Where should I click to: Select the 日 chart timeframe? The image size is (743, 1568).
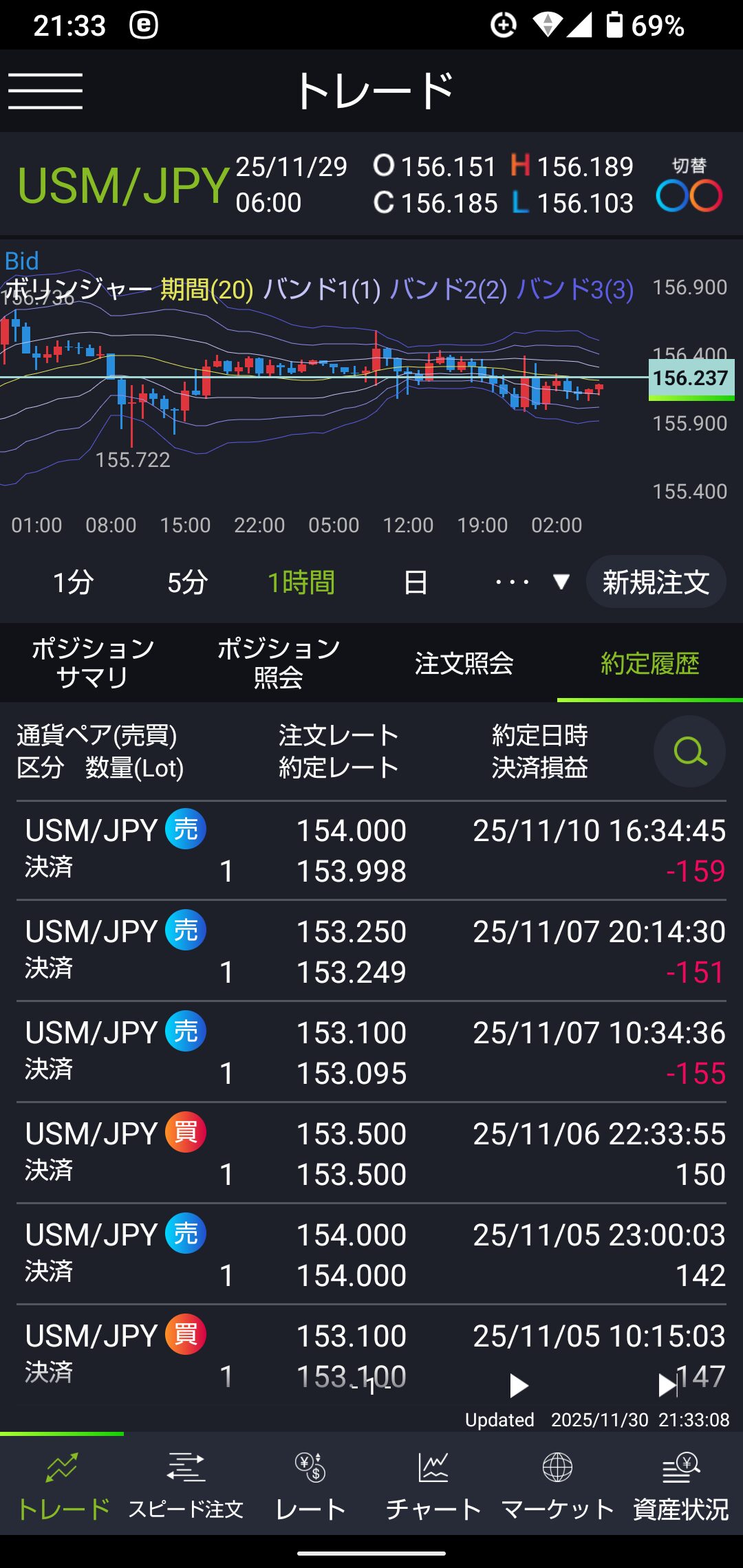click(416, 582)
